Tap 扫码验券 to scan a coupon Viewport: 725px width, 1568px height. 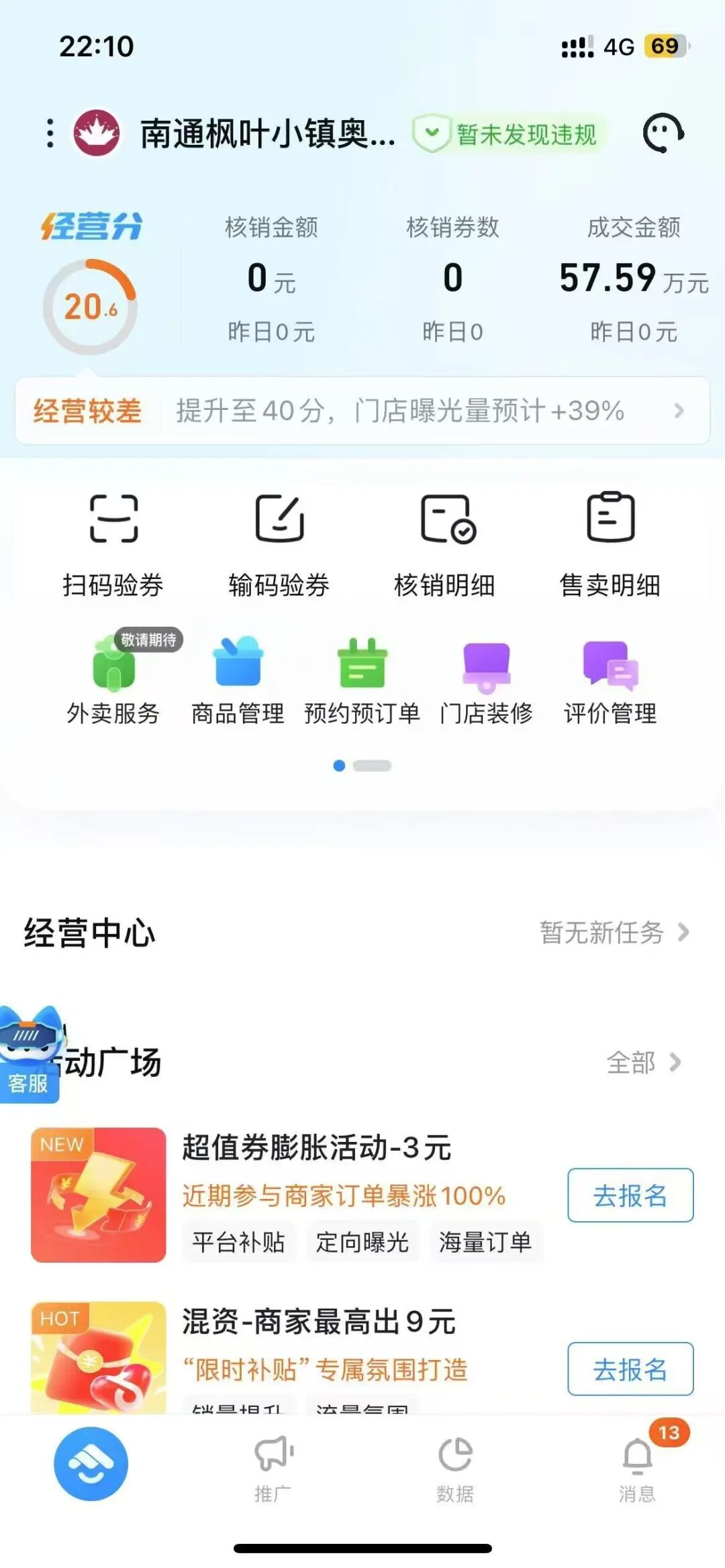point(113,542)
